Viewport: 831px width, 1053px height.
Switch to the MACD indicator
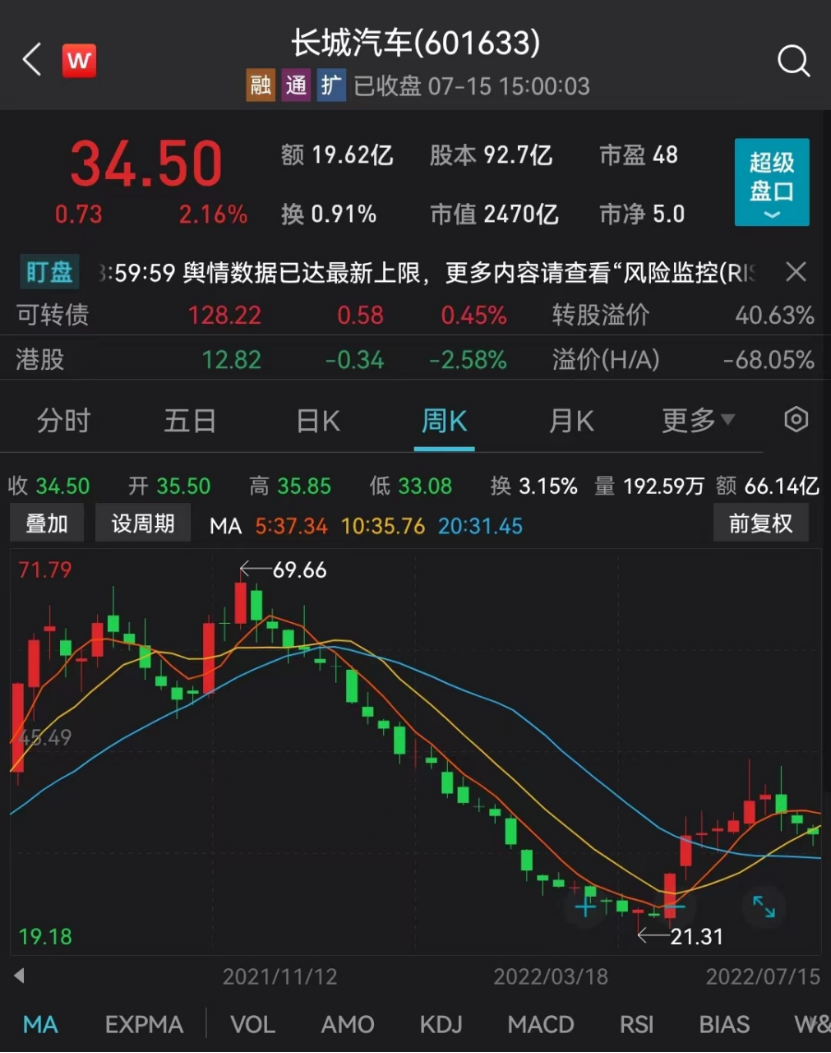pos(540,1024)
